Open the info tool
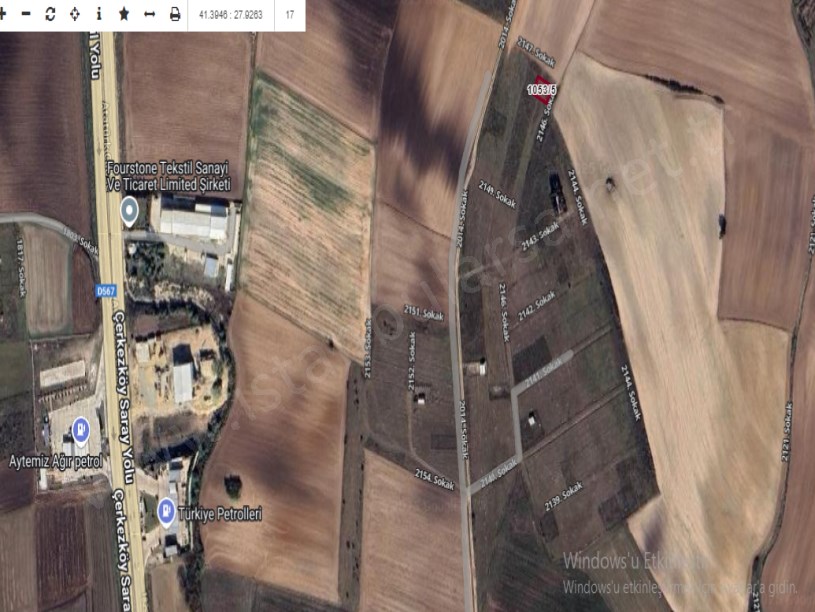The image size is (815, 612). pyautogui.click(x=99, y=15)
